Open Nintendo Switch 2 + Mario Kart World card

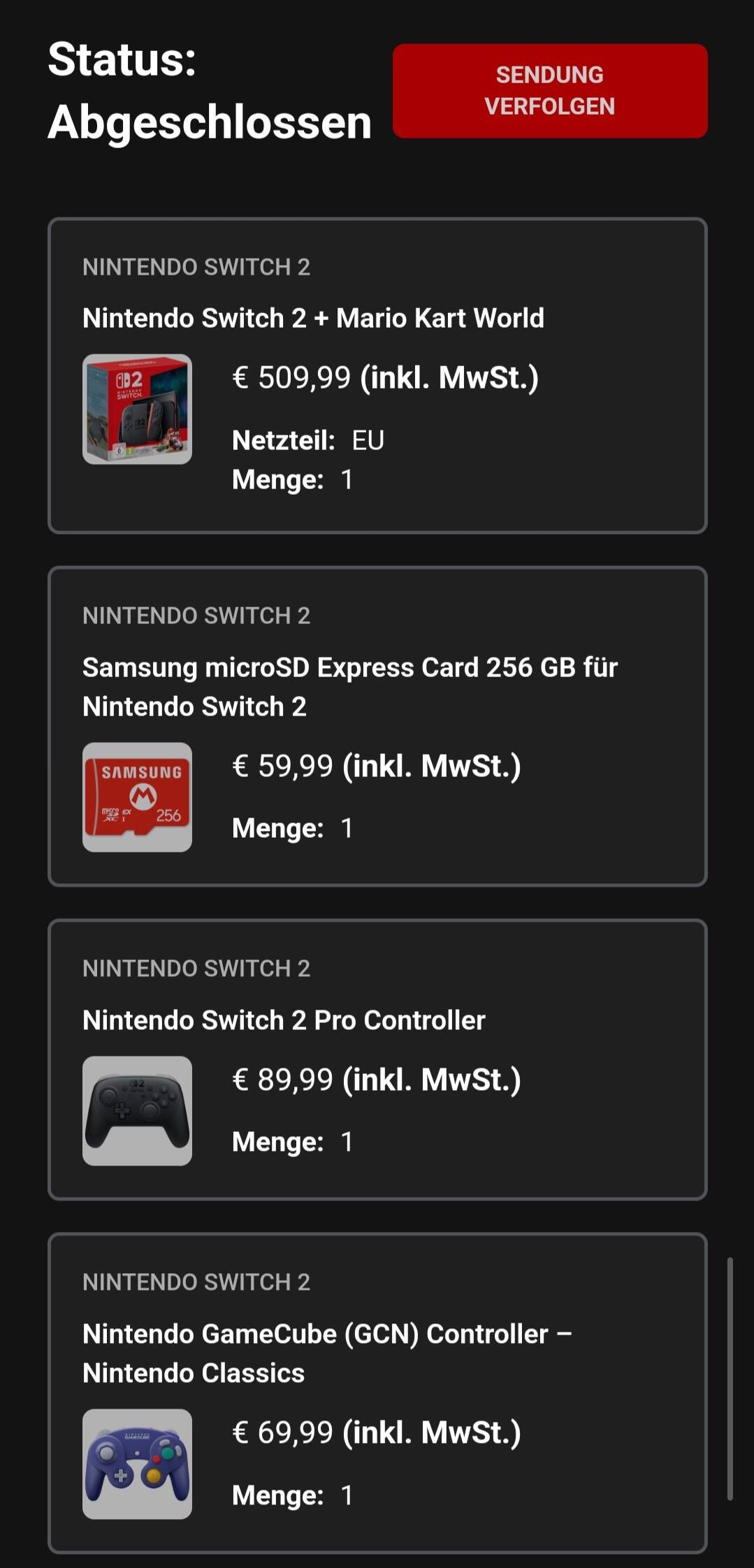(x=377, y=376)
